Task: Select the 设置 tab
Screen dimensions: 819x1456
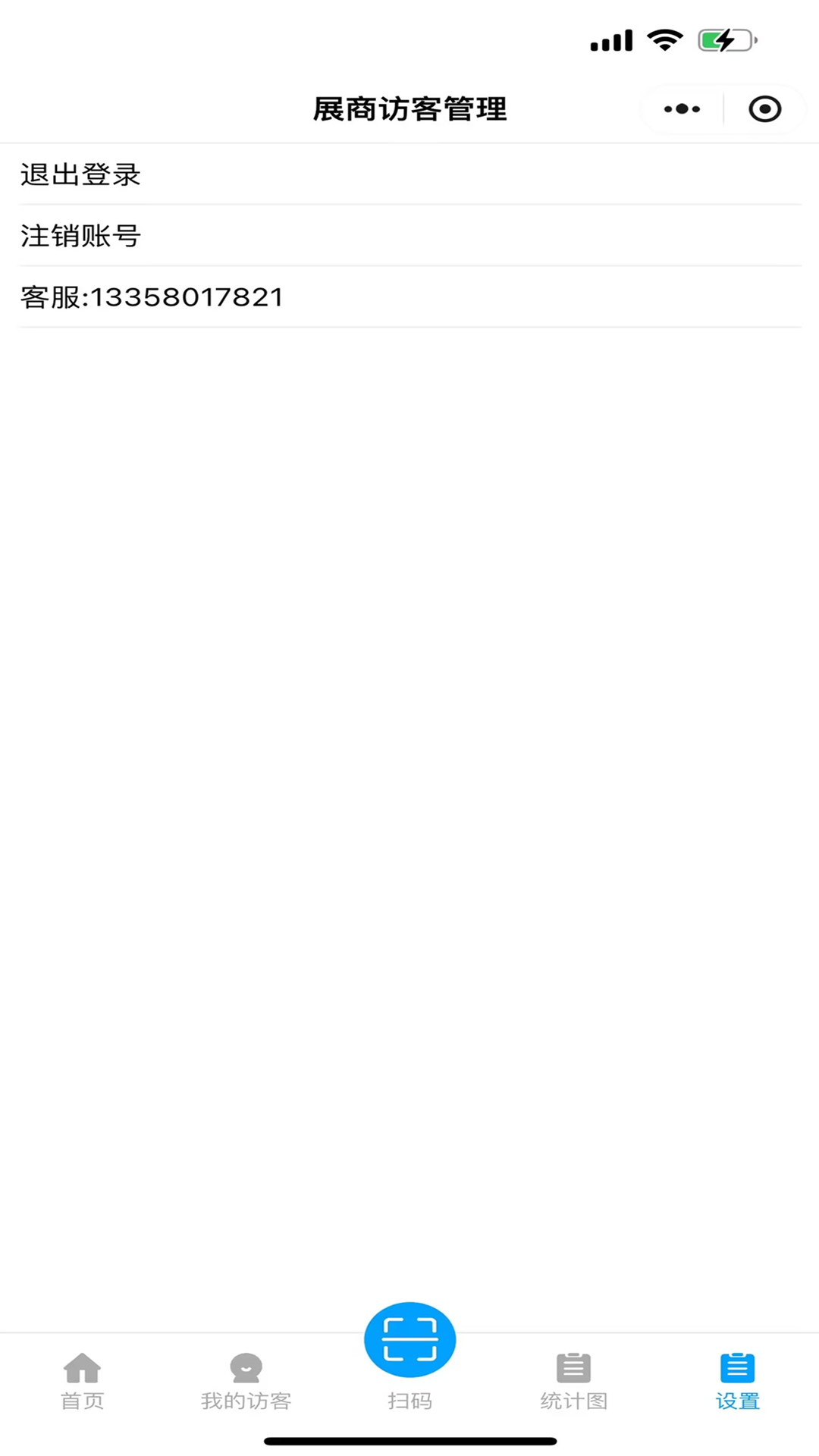Action: click(737, 1382)
